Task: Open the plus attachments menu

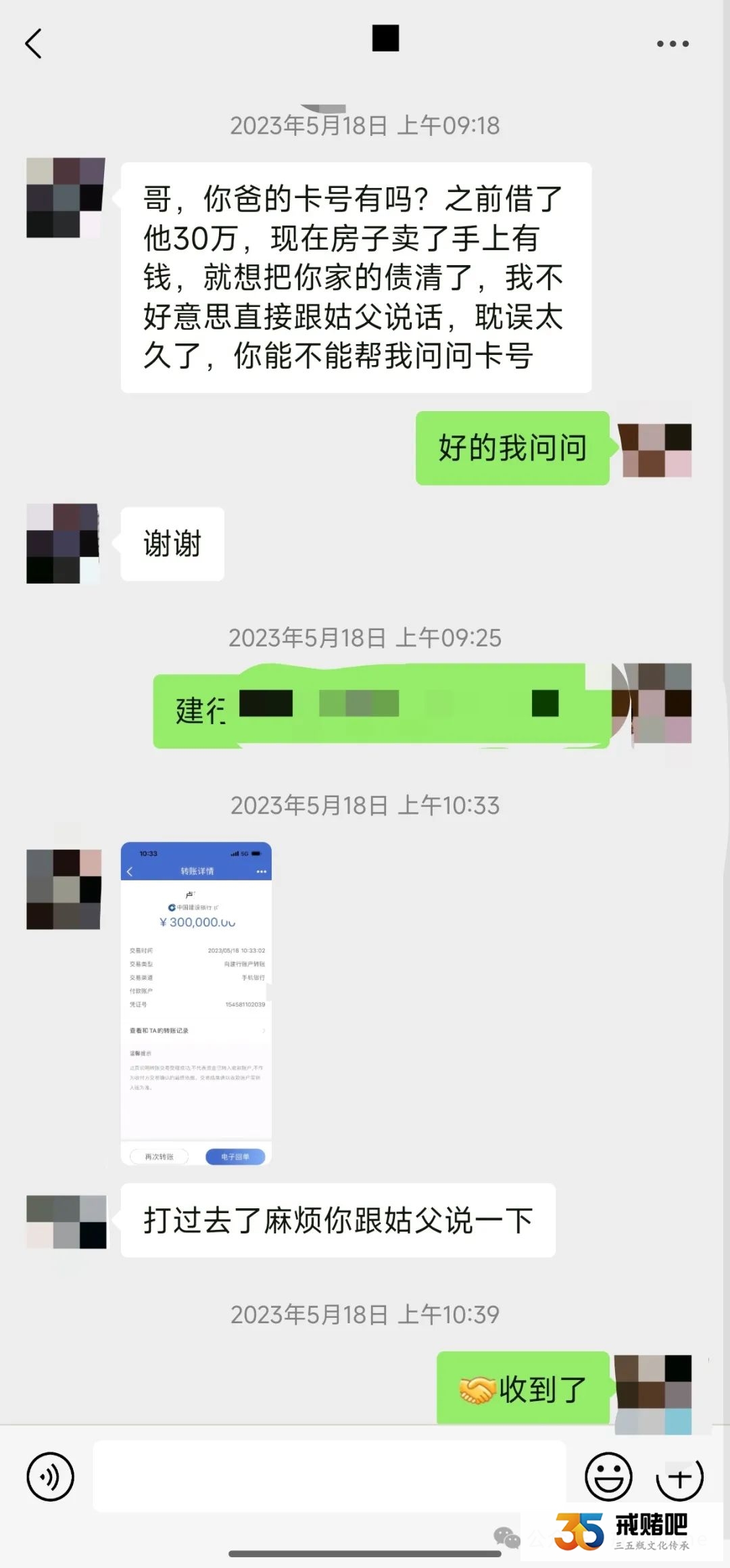Action: click(679, 1476)
